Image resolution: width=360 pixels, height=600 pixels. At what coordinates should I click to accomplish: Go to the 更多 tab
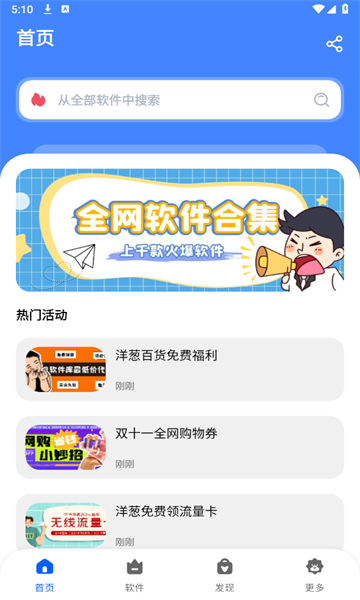314,575
